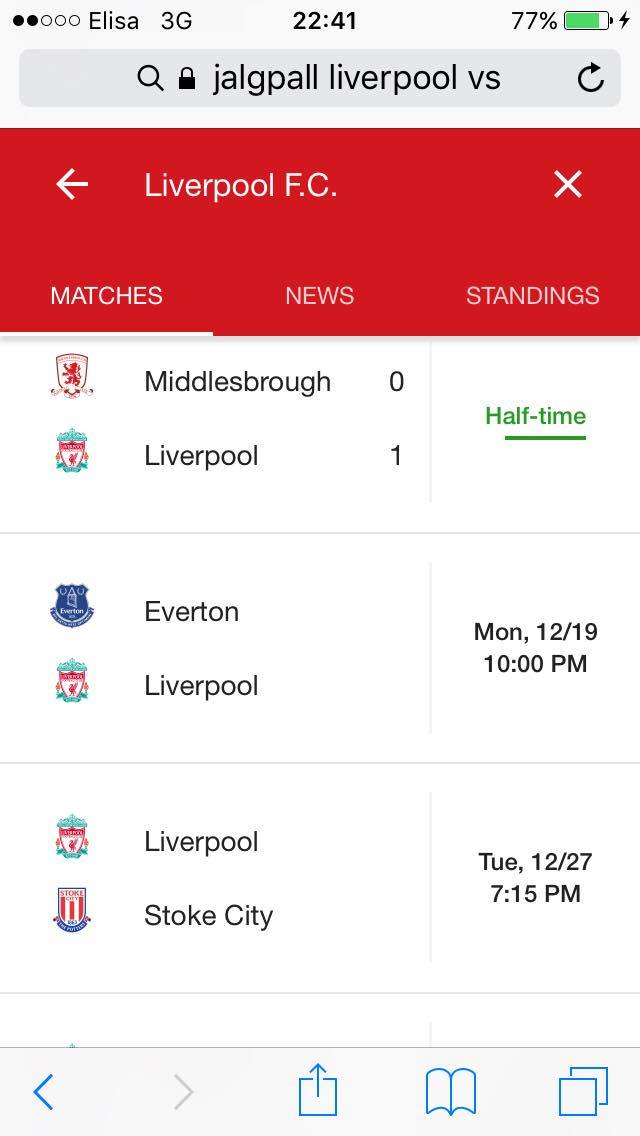Select the Matches tab
The image size is (640, 1136).
[107, 296]
